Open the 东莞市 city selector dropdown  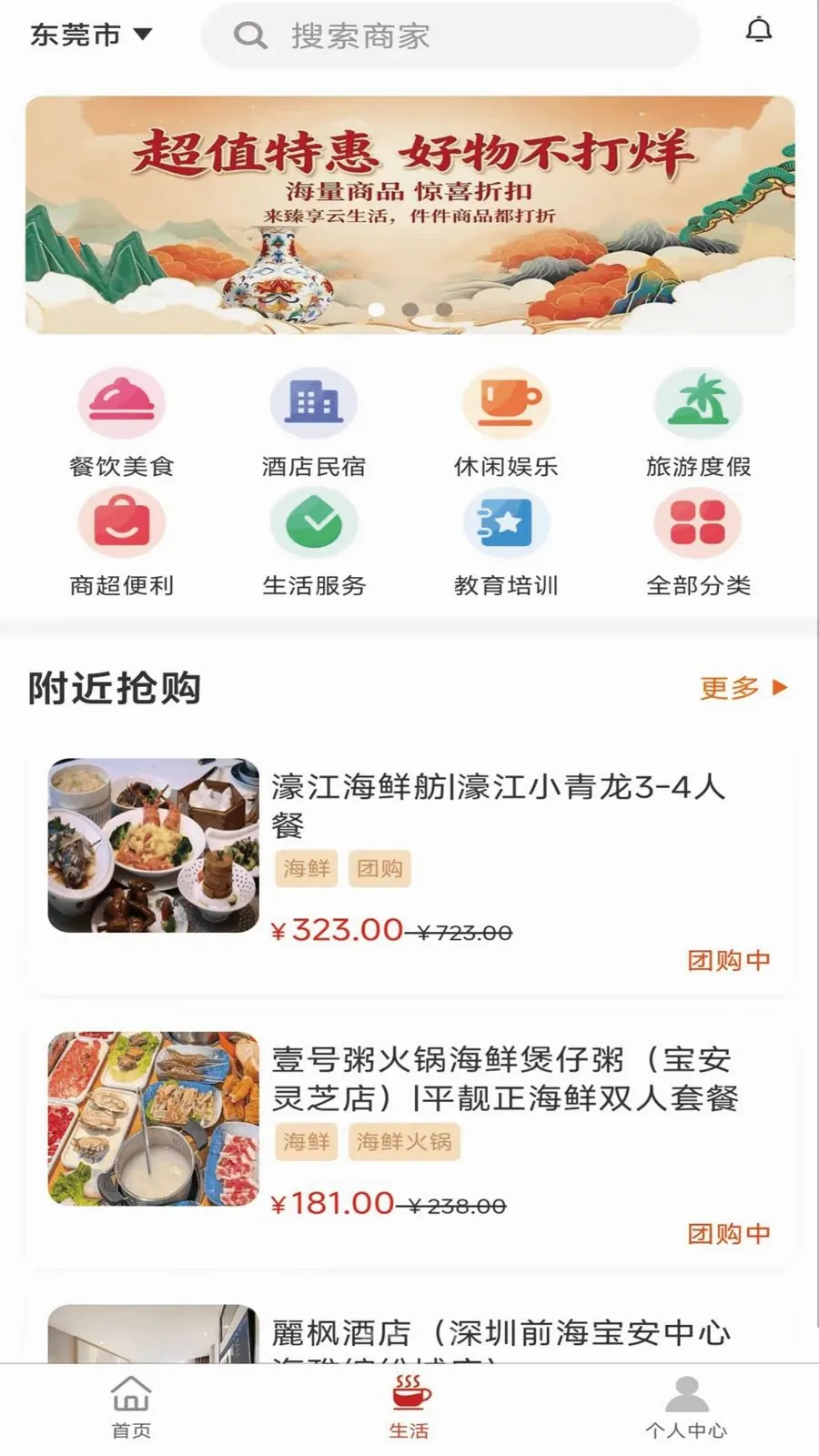click(x=91, y=35)
